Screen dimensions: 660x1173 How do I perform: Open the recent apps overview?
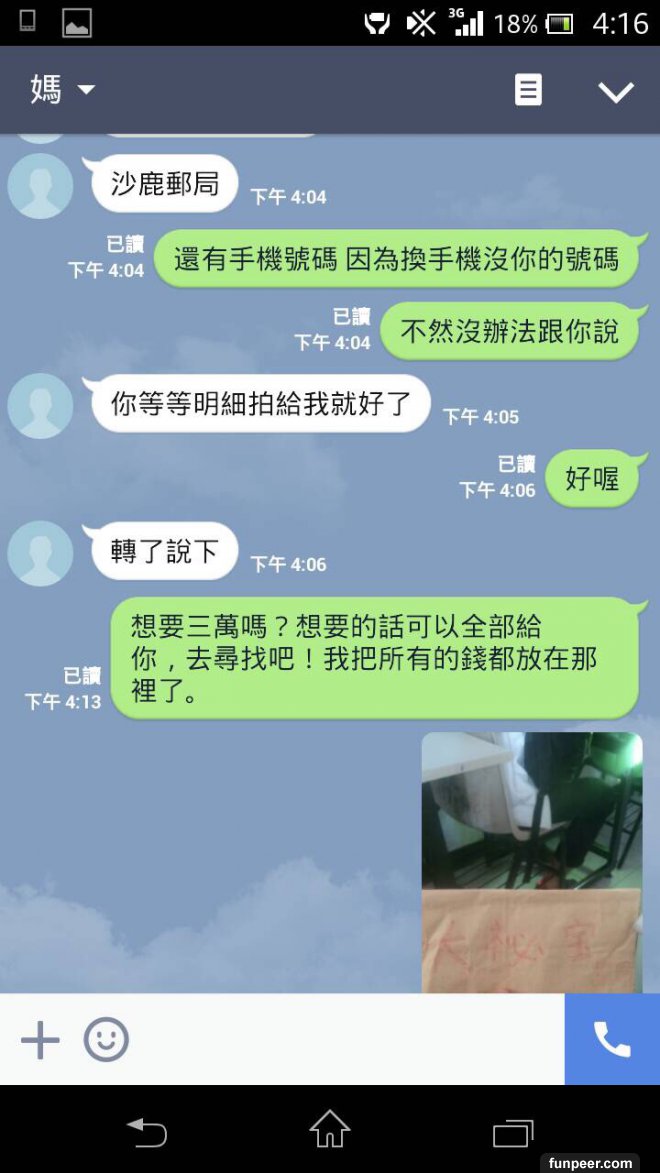(513, 1132)
